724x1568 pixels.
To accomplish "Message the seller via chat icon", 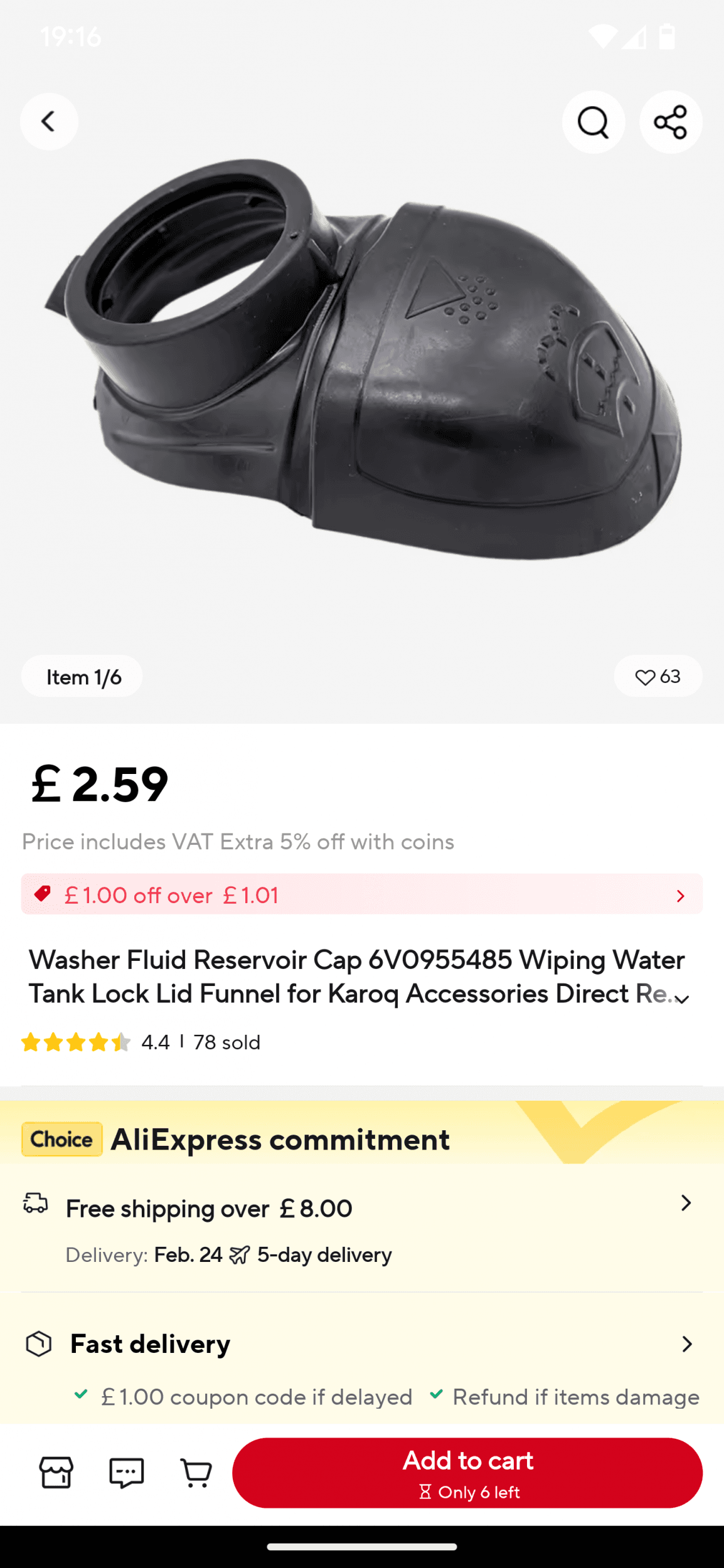I will (126, 1472).
